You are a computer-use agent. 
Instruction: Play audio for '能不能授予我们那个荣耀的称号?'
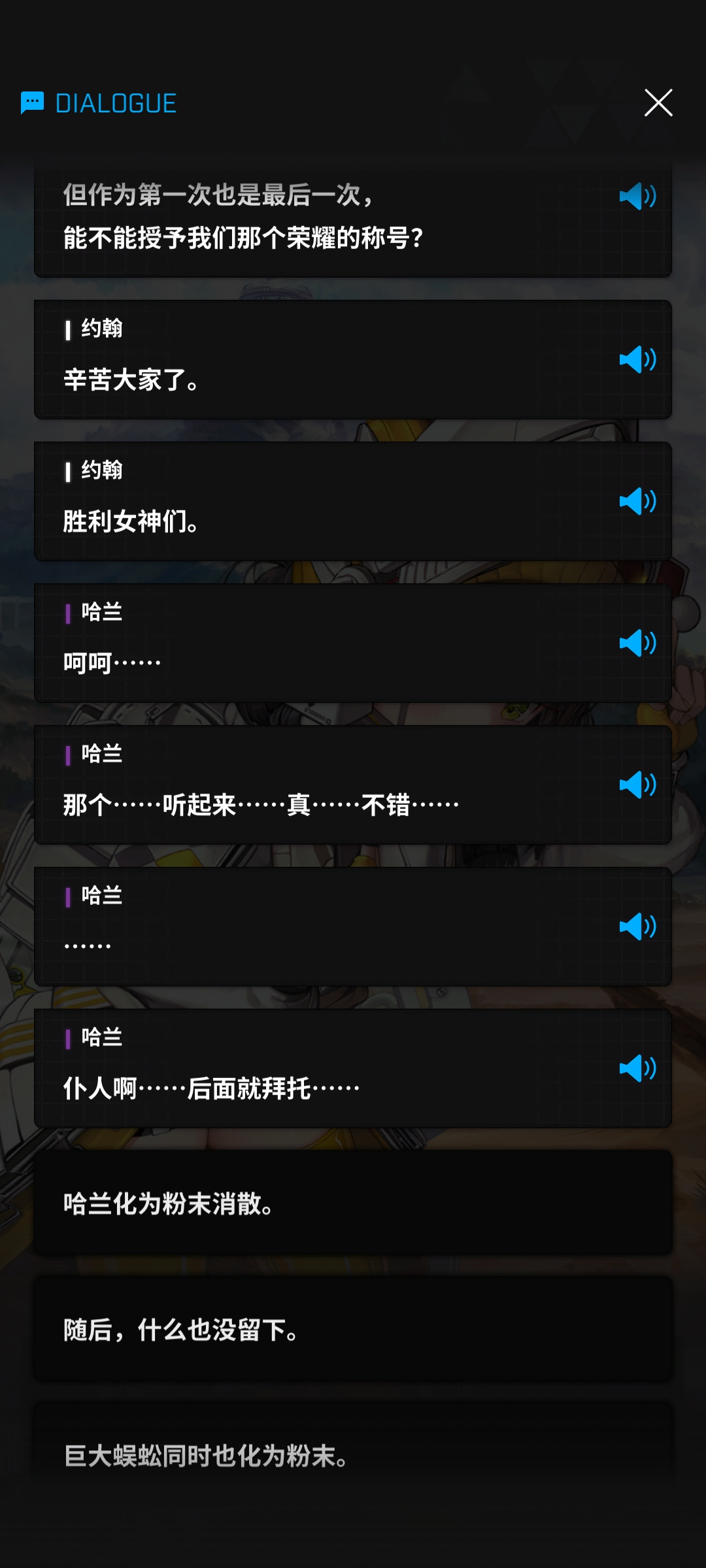637,196
